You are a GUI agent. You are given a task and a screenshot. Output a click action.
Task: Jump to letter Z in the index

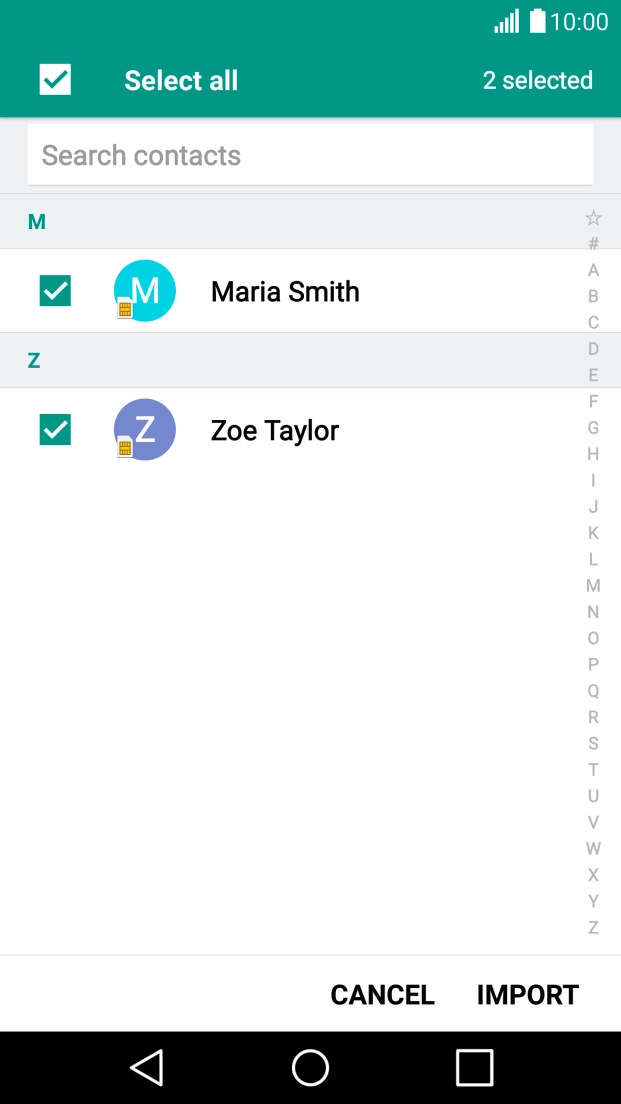593,927
